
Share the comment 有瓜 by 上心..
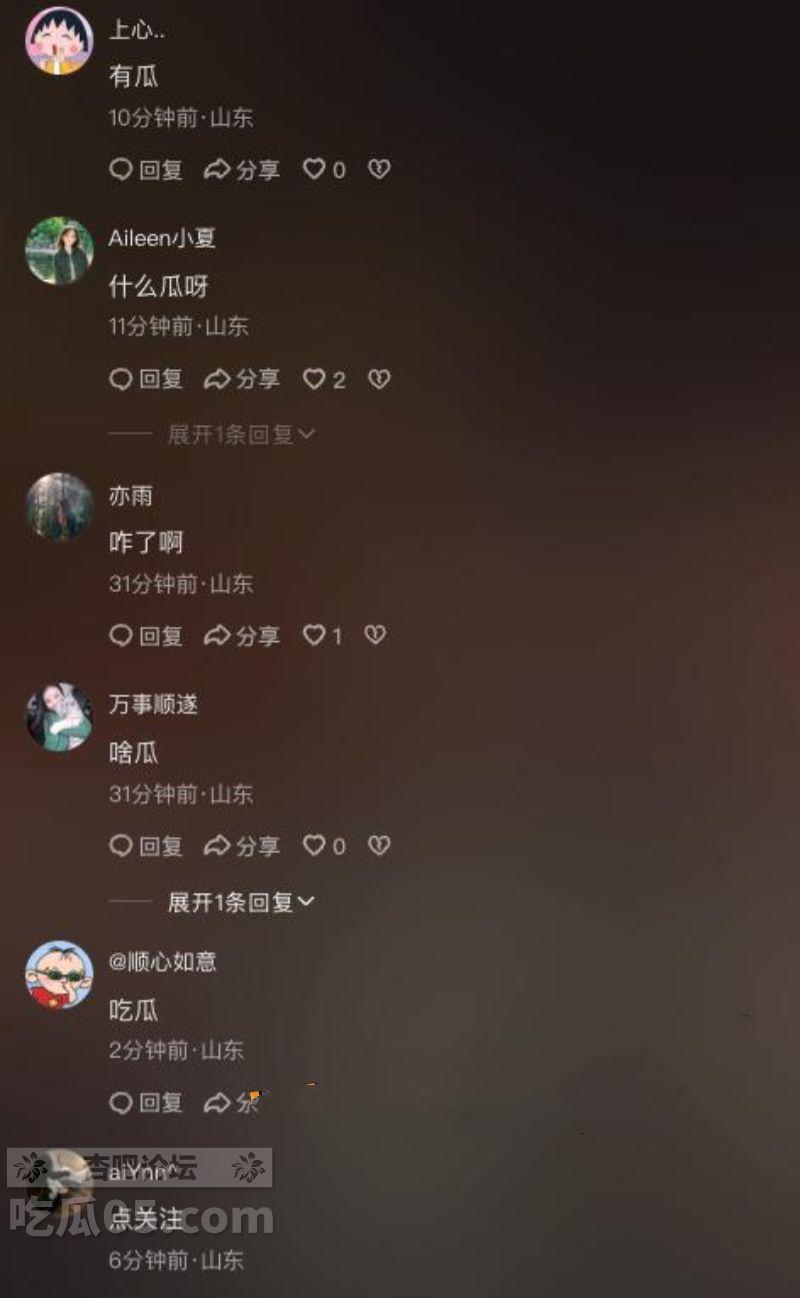(242, 170)
